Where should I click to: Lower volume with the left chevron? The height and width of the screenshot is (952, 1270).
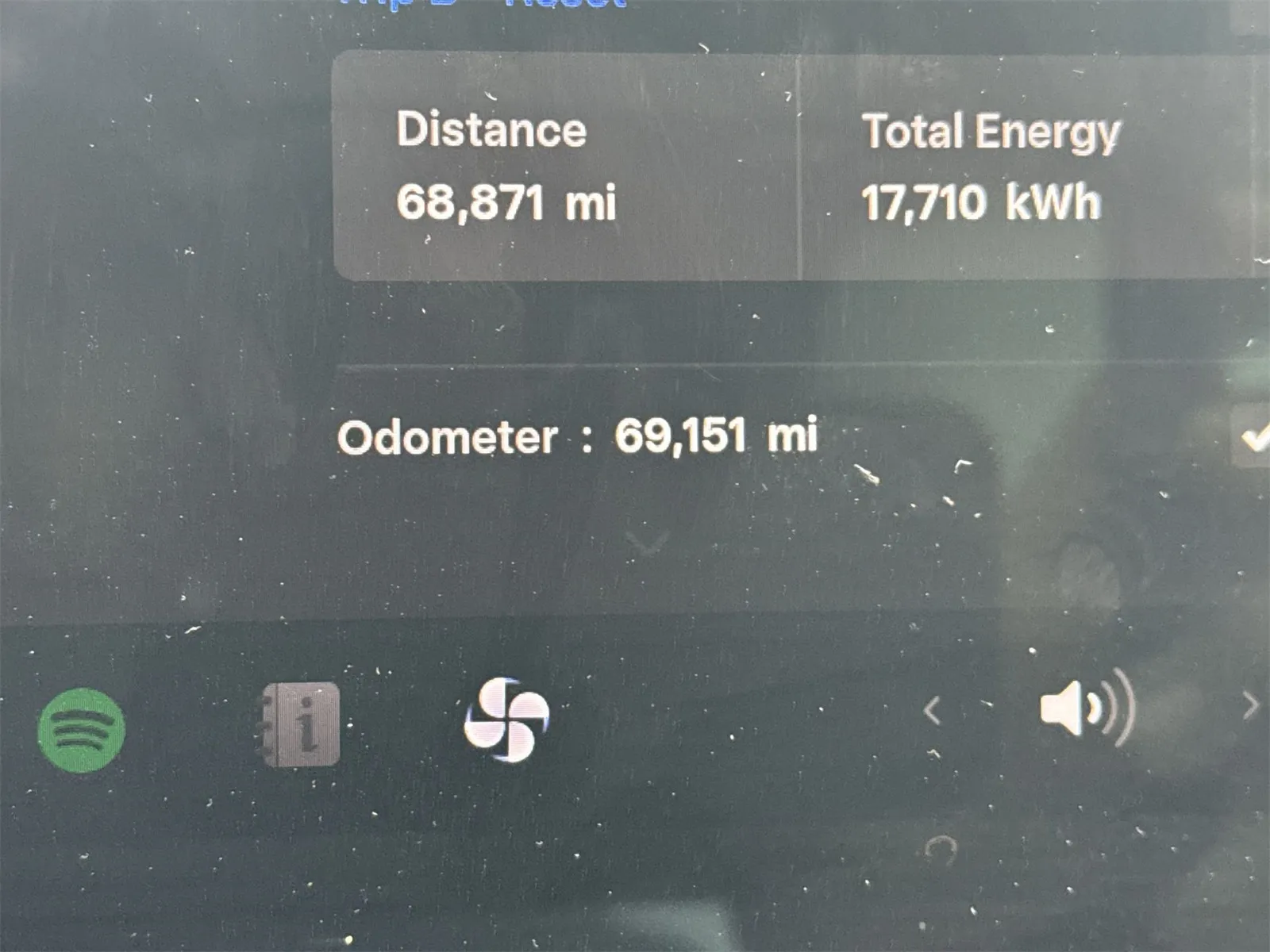(933, 711)
